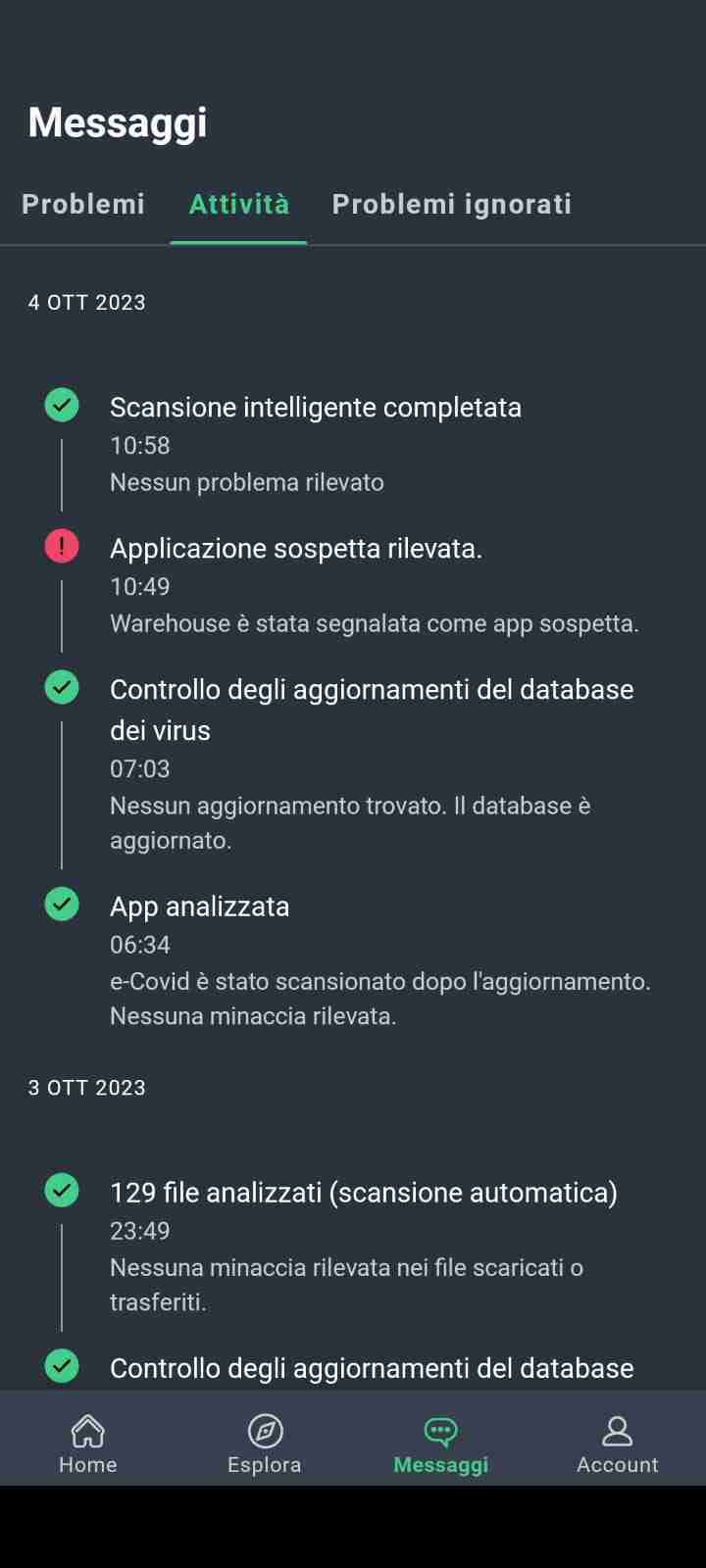Viewport: 706px width, 1568px height.
Task: Expand the database update entry from 07:03
Action: [x=373, y=709]
